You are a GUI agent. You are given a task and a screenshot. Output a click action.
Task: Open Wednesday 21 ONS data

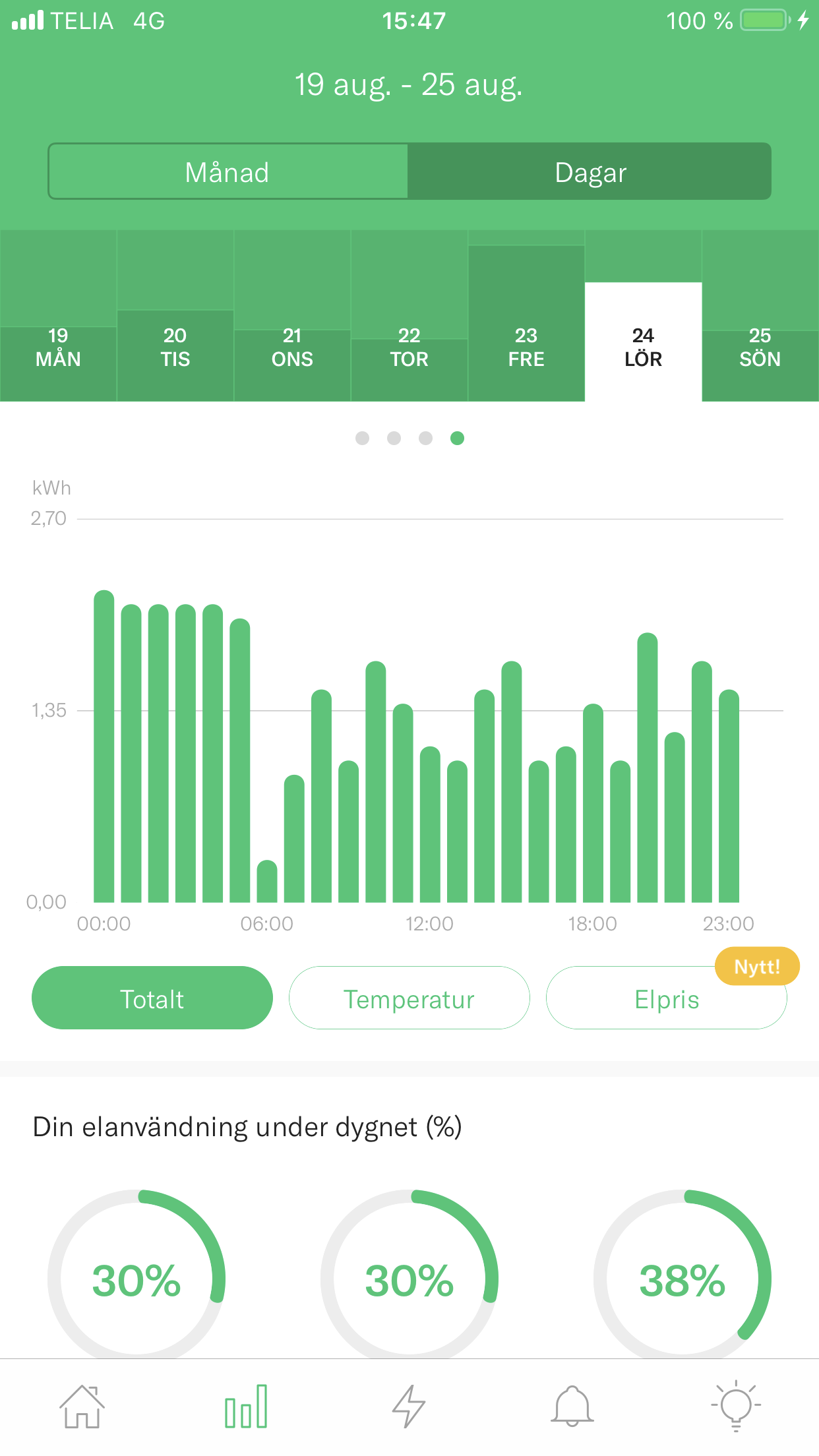pos(292,348)
